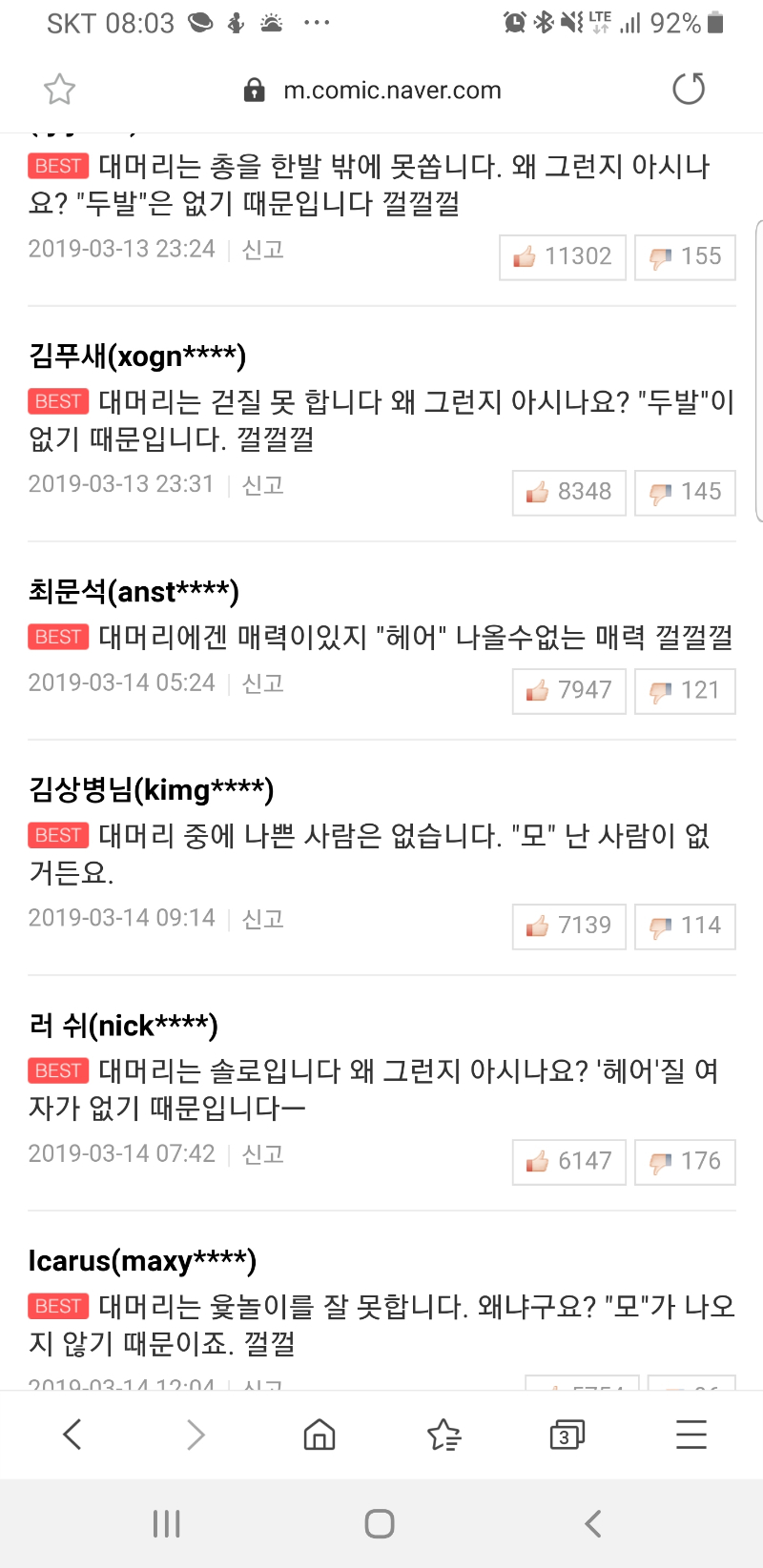
Task: Dislike 김푸새's comment
Action: (x=685, y=493)
